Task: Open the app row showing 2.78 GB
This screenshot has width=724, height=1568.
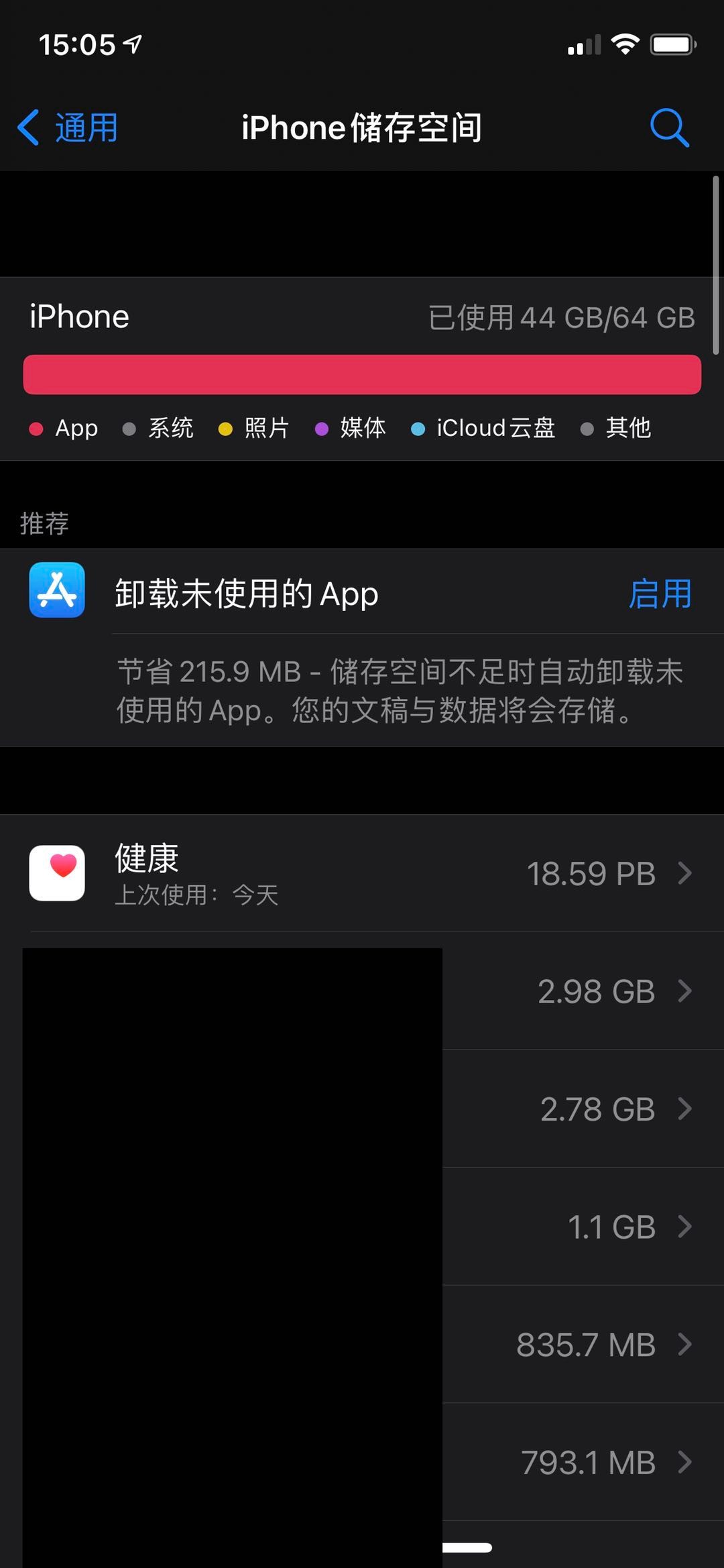Action: point(582,1109)
